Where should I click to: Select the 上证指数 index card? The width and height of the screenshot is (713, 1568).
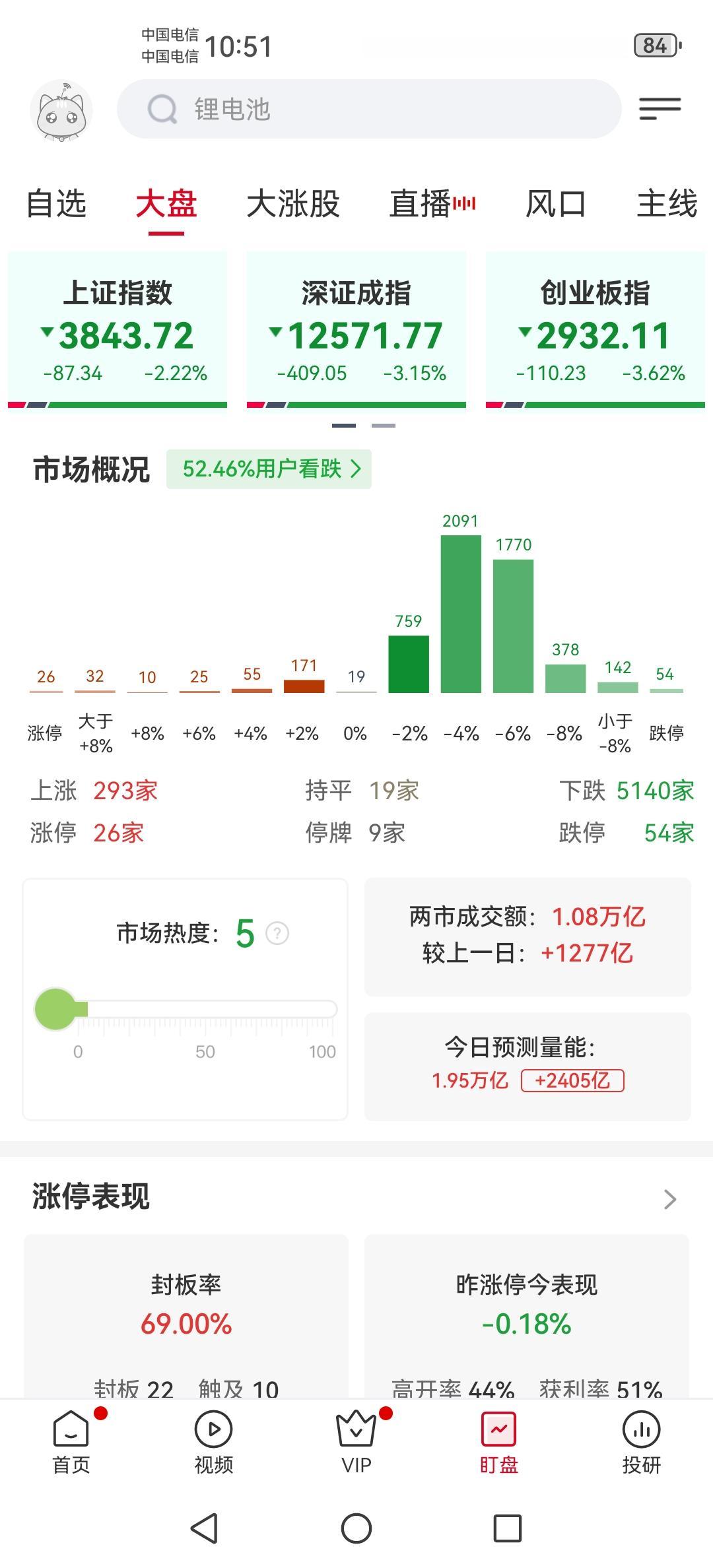[x=120, y=323]
